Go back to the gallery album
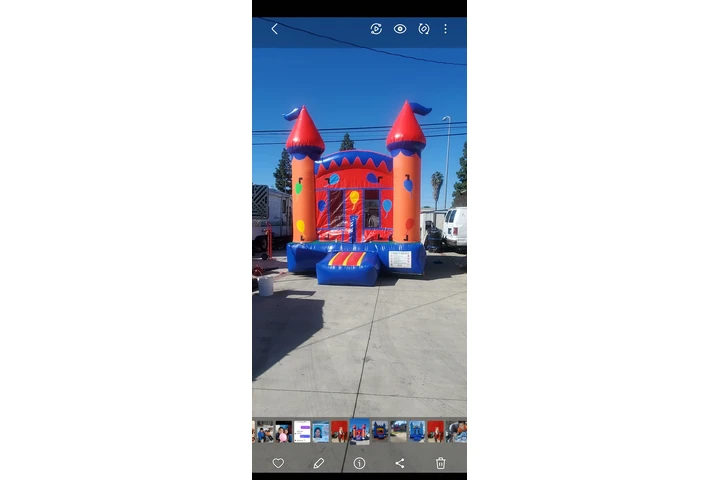The width and height of the screenshot is (720, 480). (x=274, y=29)
